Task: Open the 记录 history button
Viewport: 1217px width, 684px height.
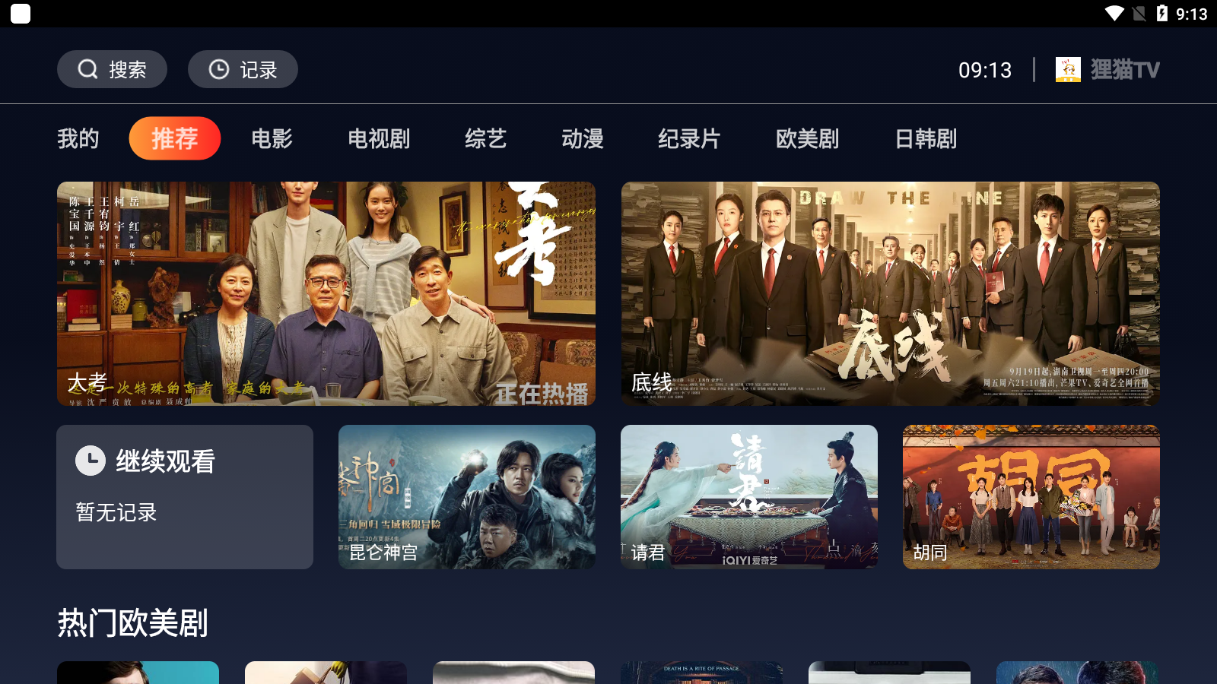Action: 243,69
